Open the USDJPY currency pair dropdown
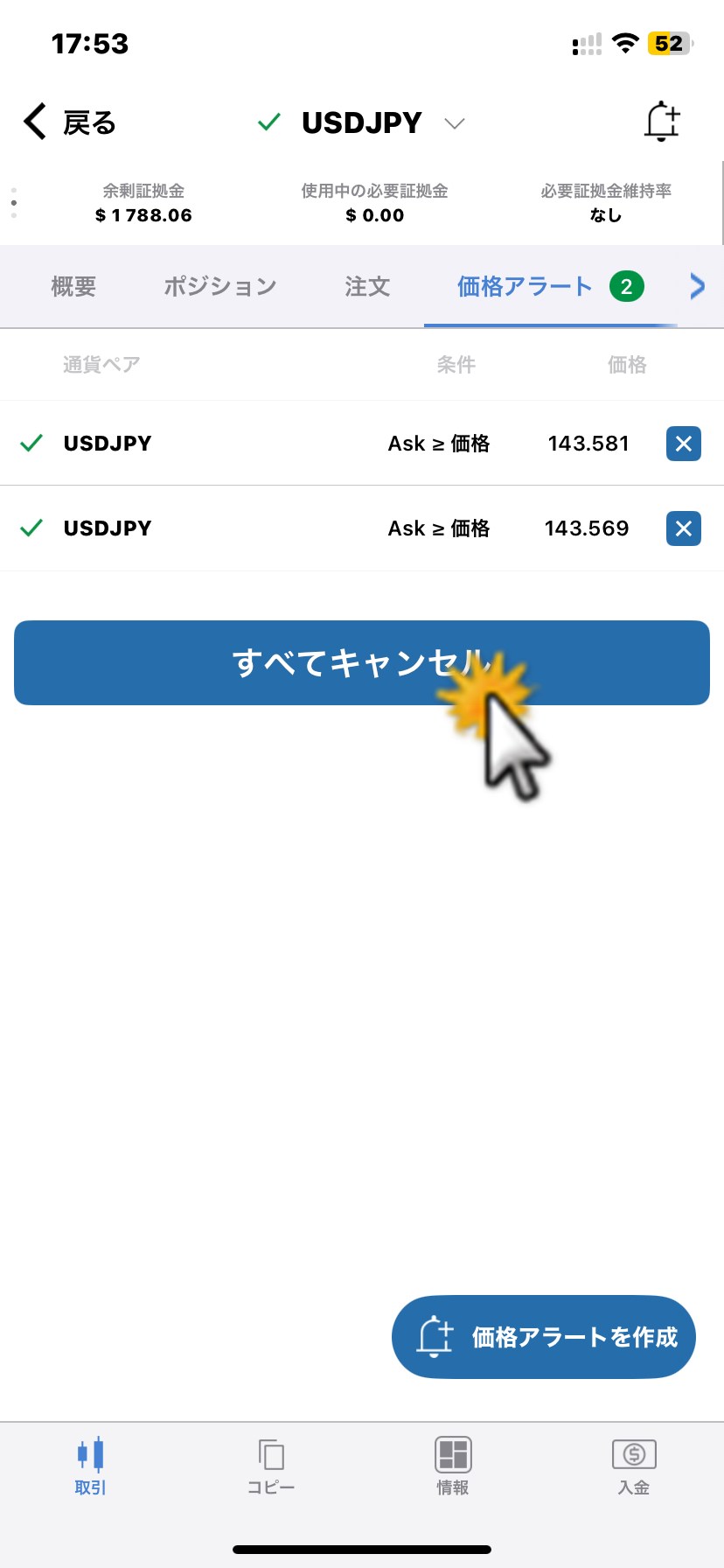The height and width of the screenshot is (1568, 724). pos(362,122)
